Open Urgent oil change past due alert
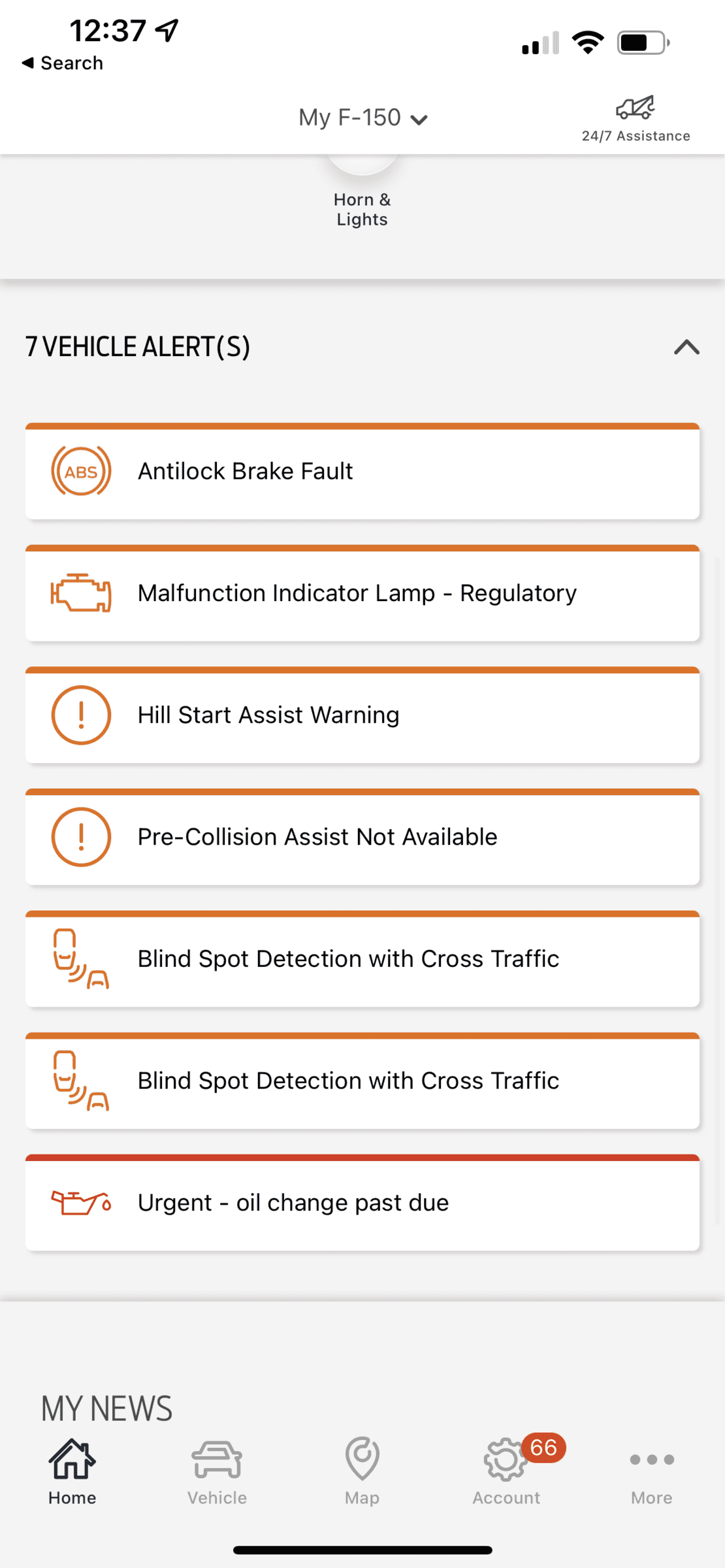The width and height of the screenshot is (725, 1568). tap(362, 1203)
